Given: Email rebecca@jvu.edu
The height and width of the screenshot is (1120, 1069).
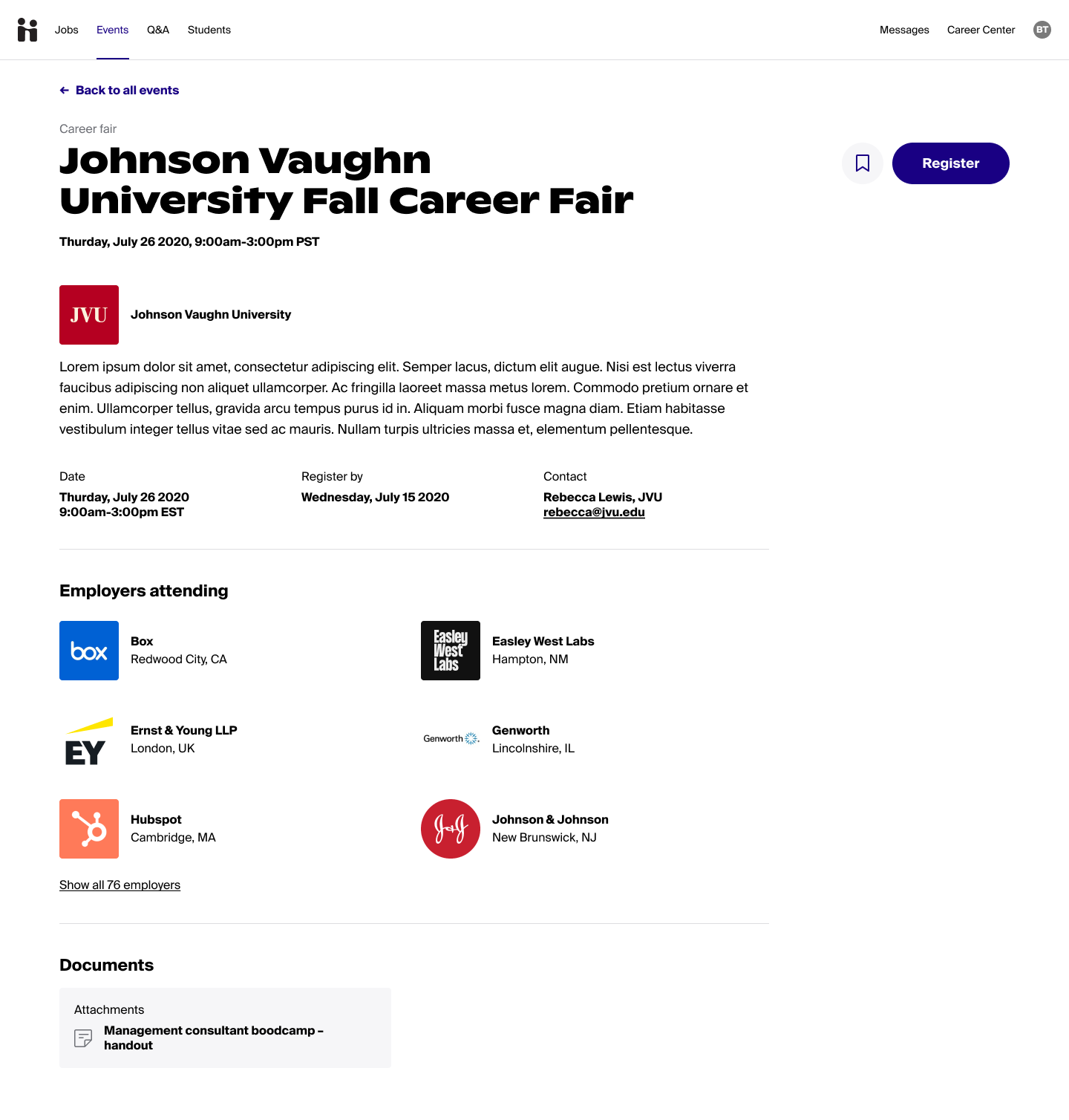Looking at the screenshot, I should 594,512.
